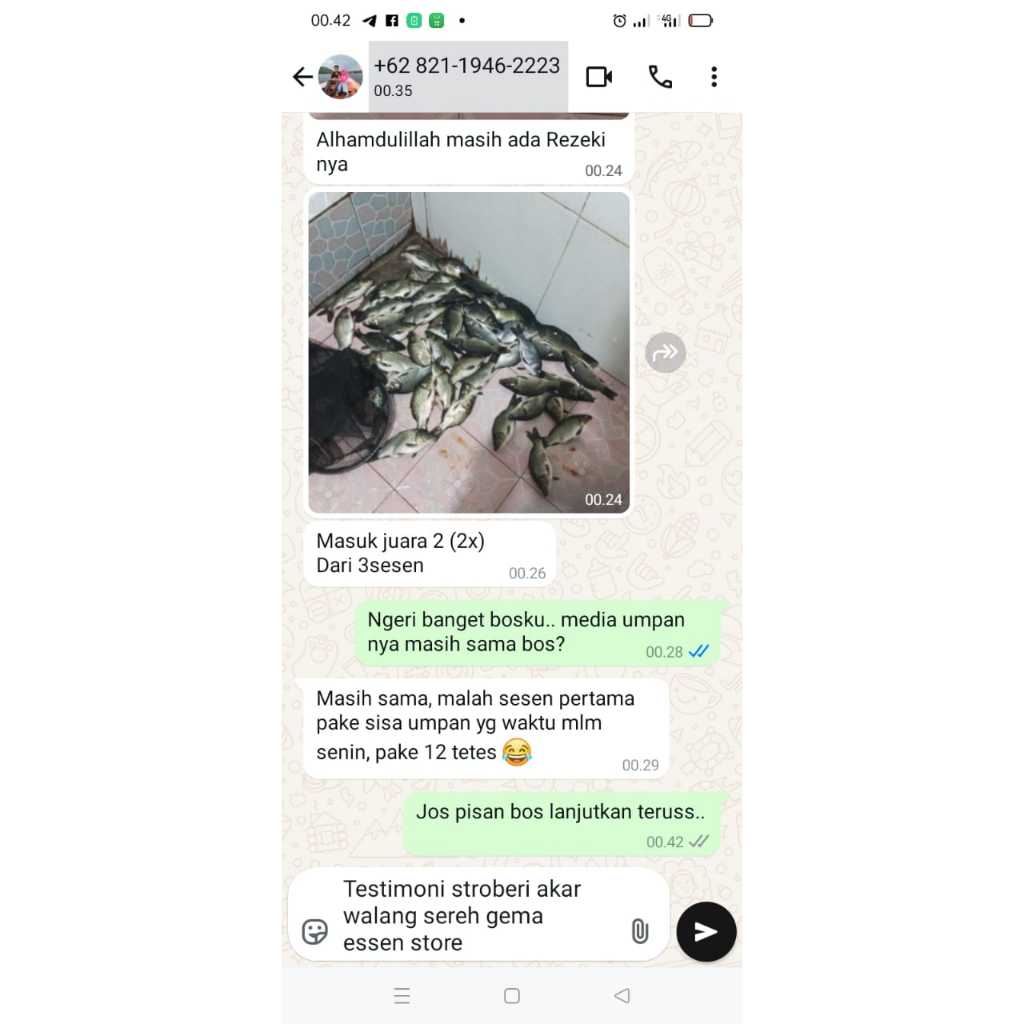
Task: Attach a file to the message
Action: (640, 931)
